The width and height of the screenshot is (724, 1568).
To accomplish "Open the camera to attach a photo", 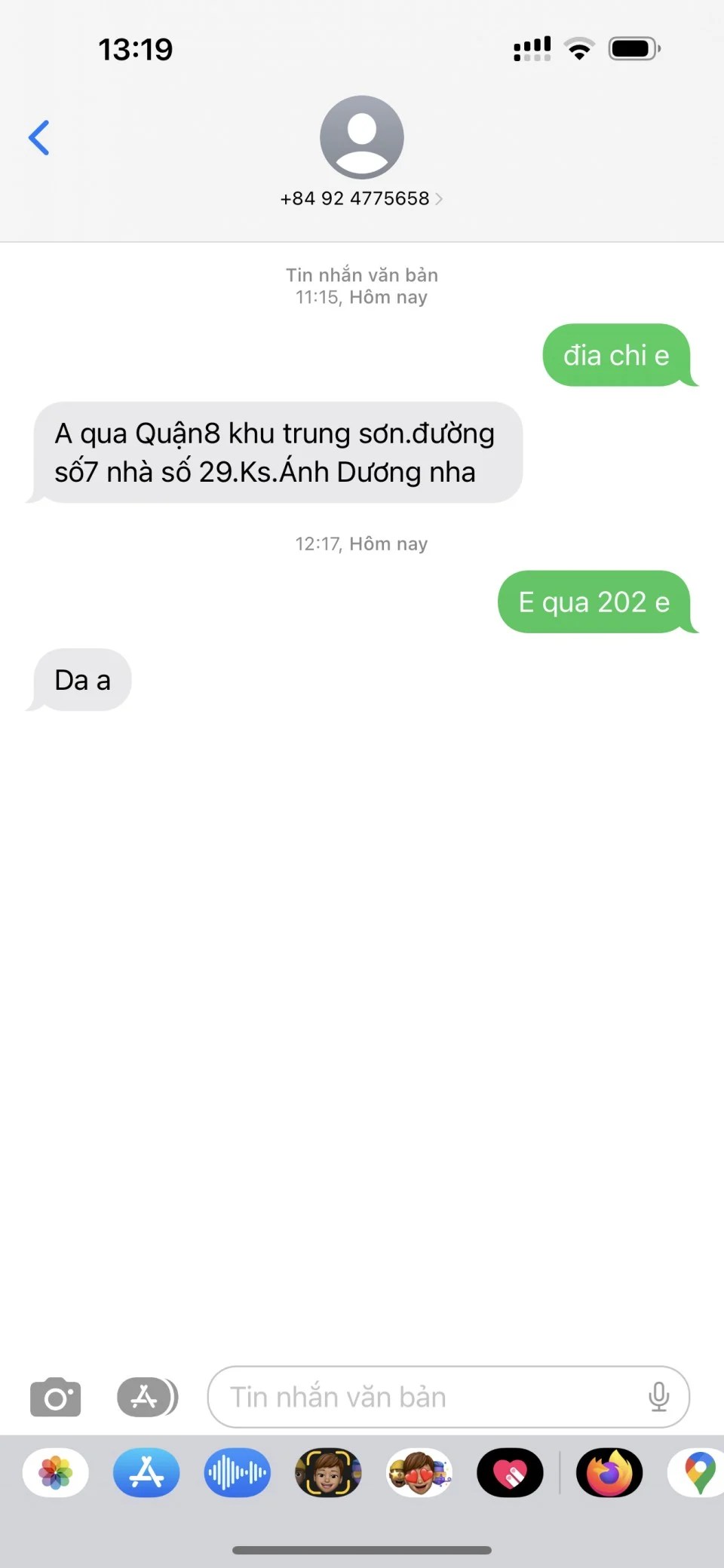I will [x=56, y=1397].
